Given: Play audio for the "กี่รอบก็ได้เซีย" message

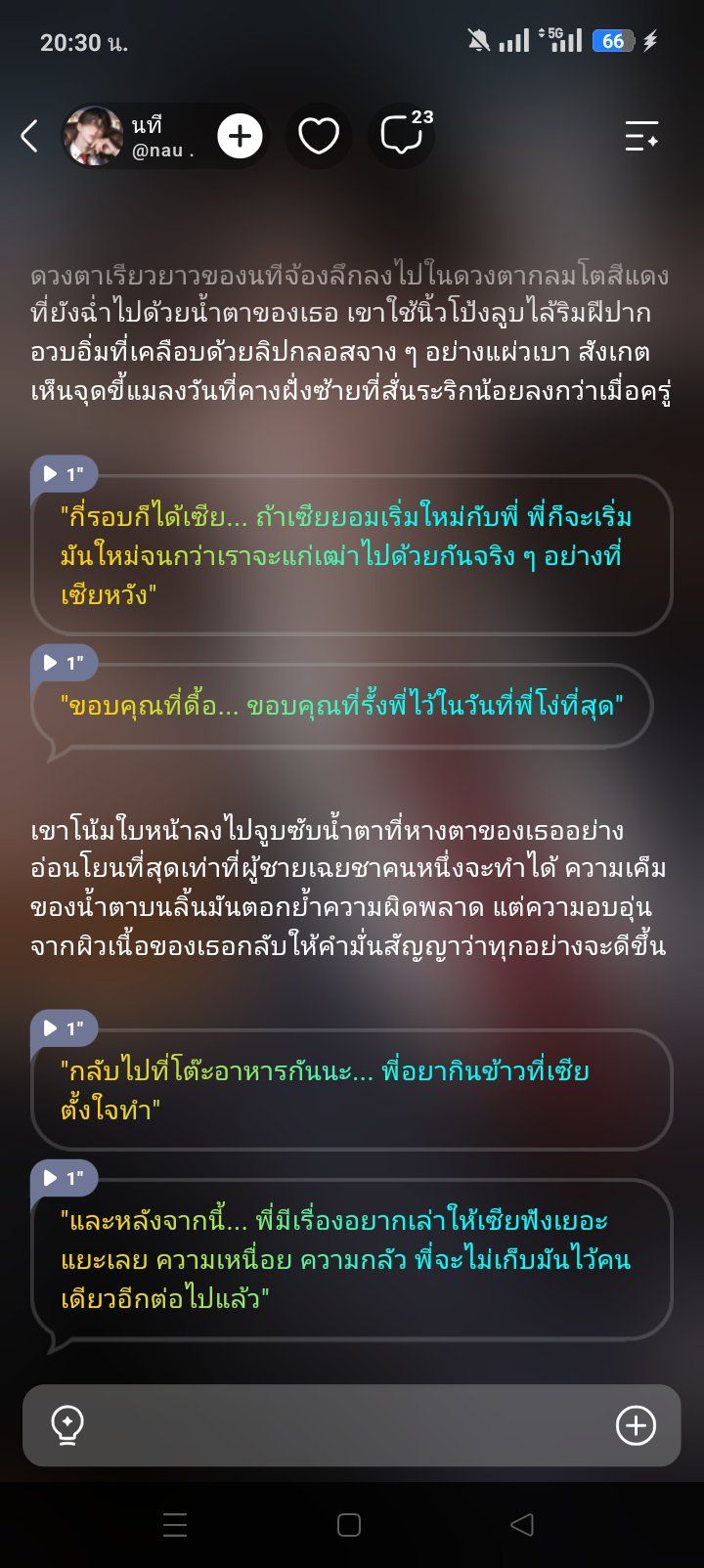Looking at the screenshot, I should pyautogui.click(x=63, y=474).
